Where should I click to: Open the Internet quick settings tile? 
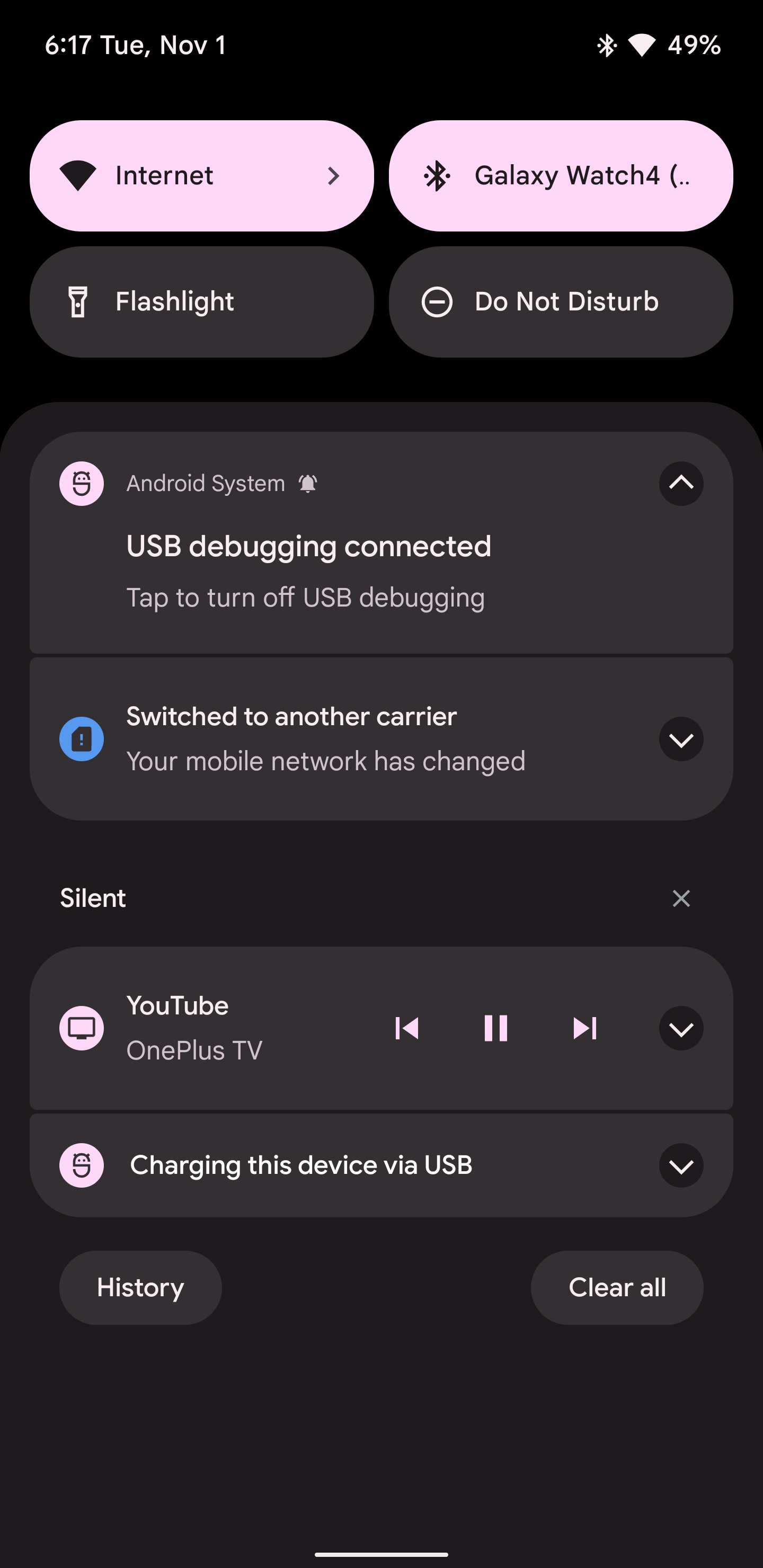[x=201, y=176]
